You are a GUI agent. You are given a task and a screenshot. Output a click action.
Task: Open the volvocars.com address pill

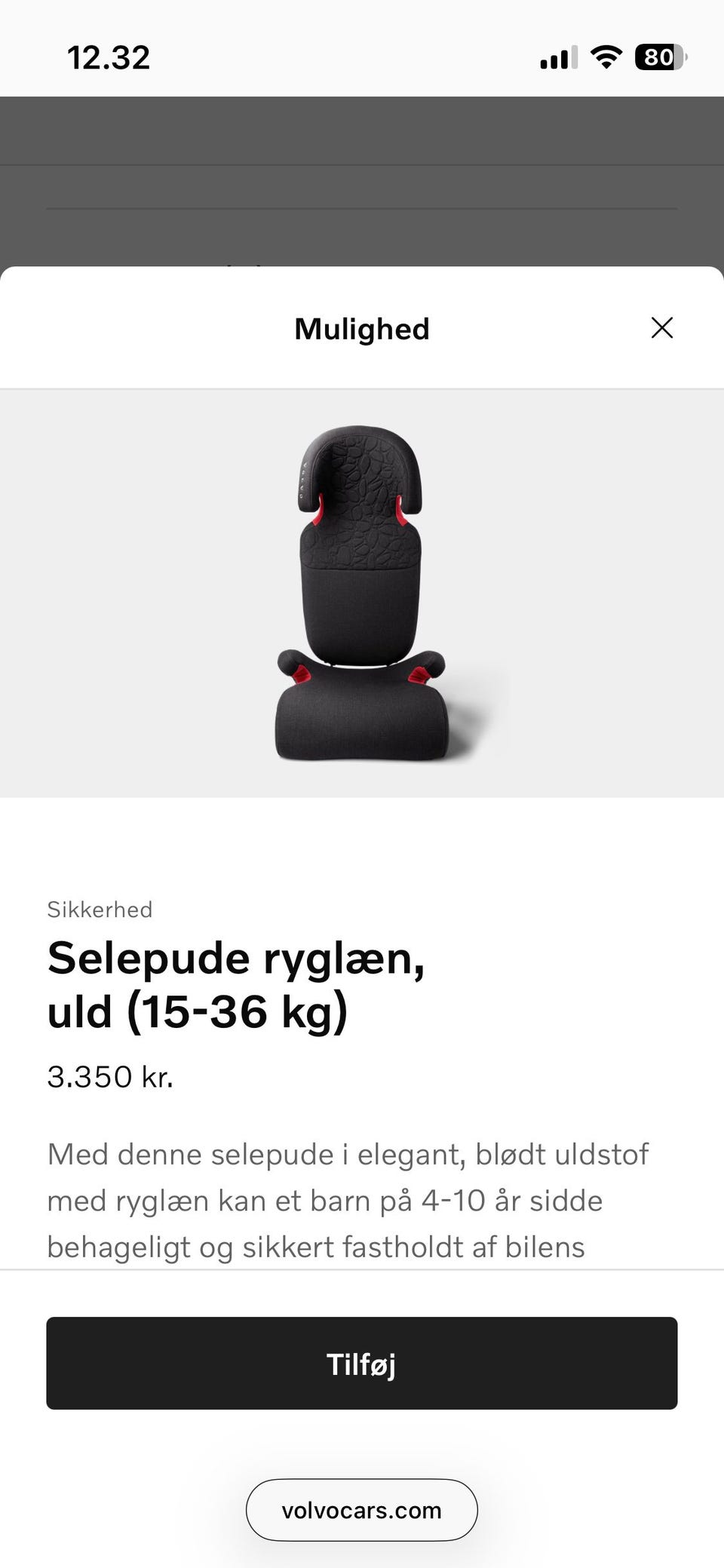pyautogui.click(x=361, y=1511)
